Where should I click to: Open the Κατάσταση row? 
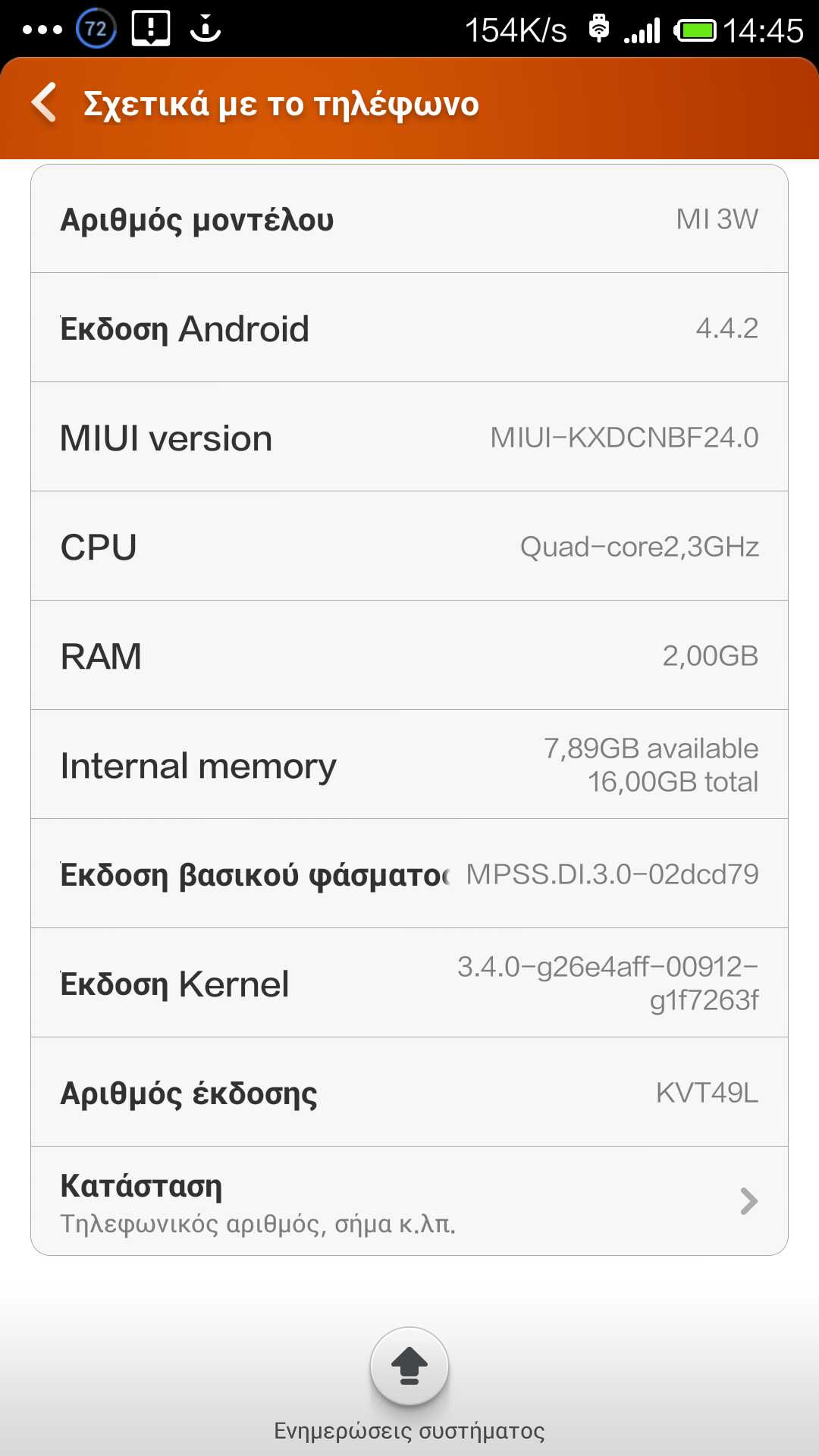tap(409, 1200)
